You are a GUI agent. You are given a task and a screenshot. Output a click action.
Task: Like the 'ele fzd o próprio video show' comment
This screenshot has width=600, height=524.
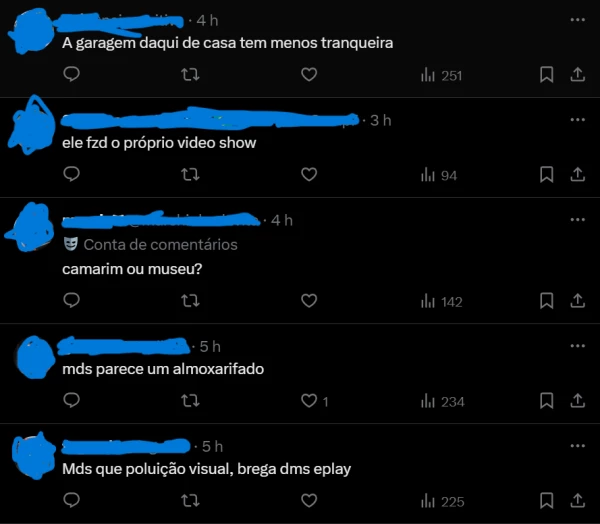click(x=309, y=174)
